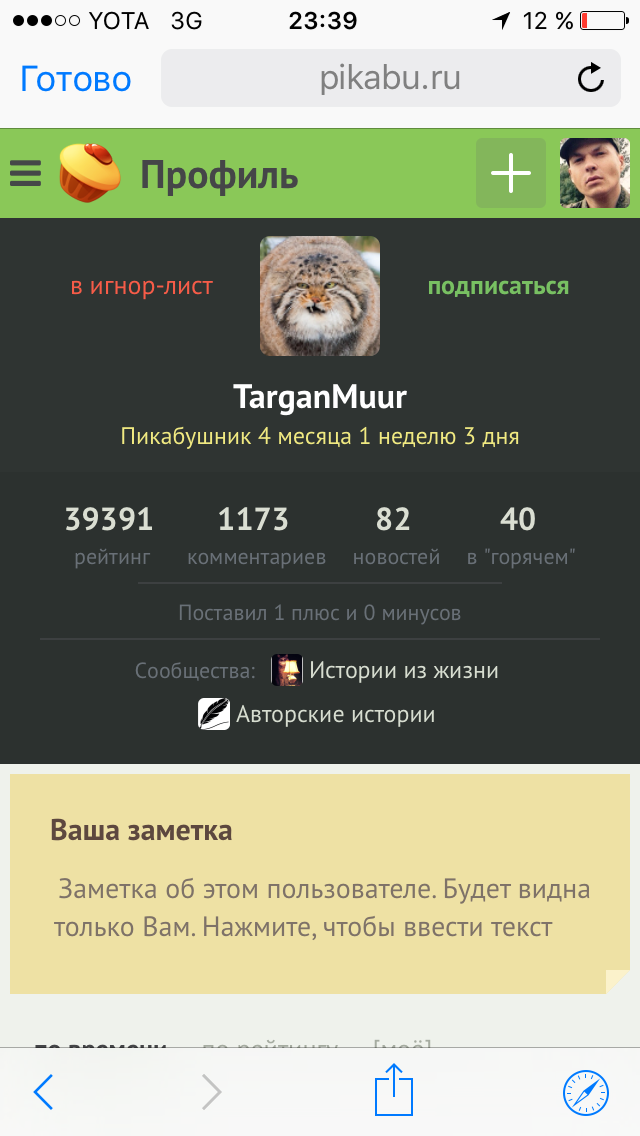
Task: Tap the pikabu.ru address bar
Action: point(390,78)
